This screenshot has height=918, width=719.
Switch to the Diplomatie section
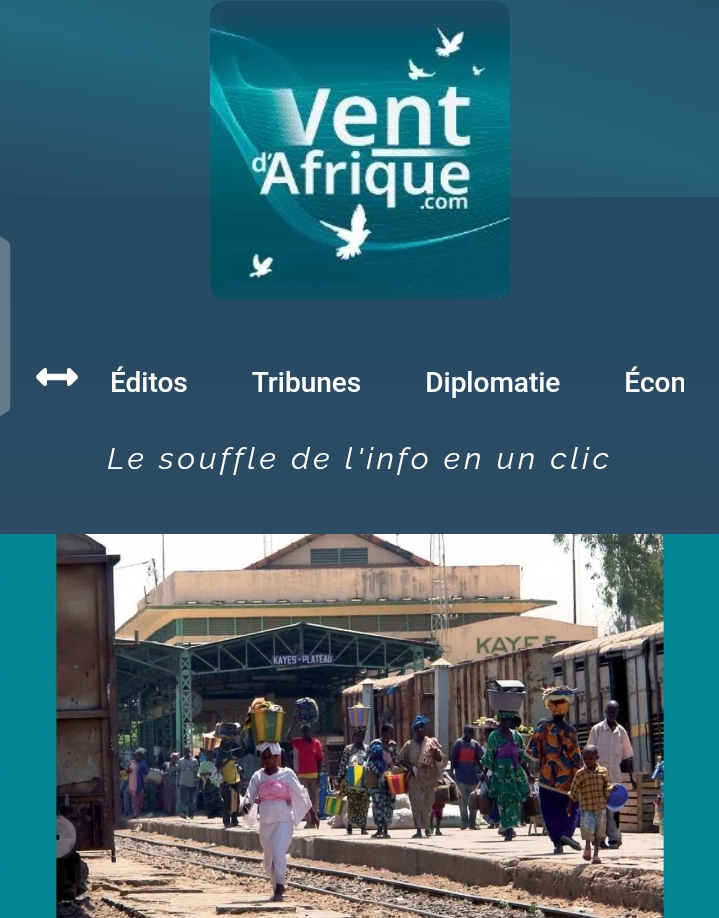point(492,382)
